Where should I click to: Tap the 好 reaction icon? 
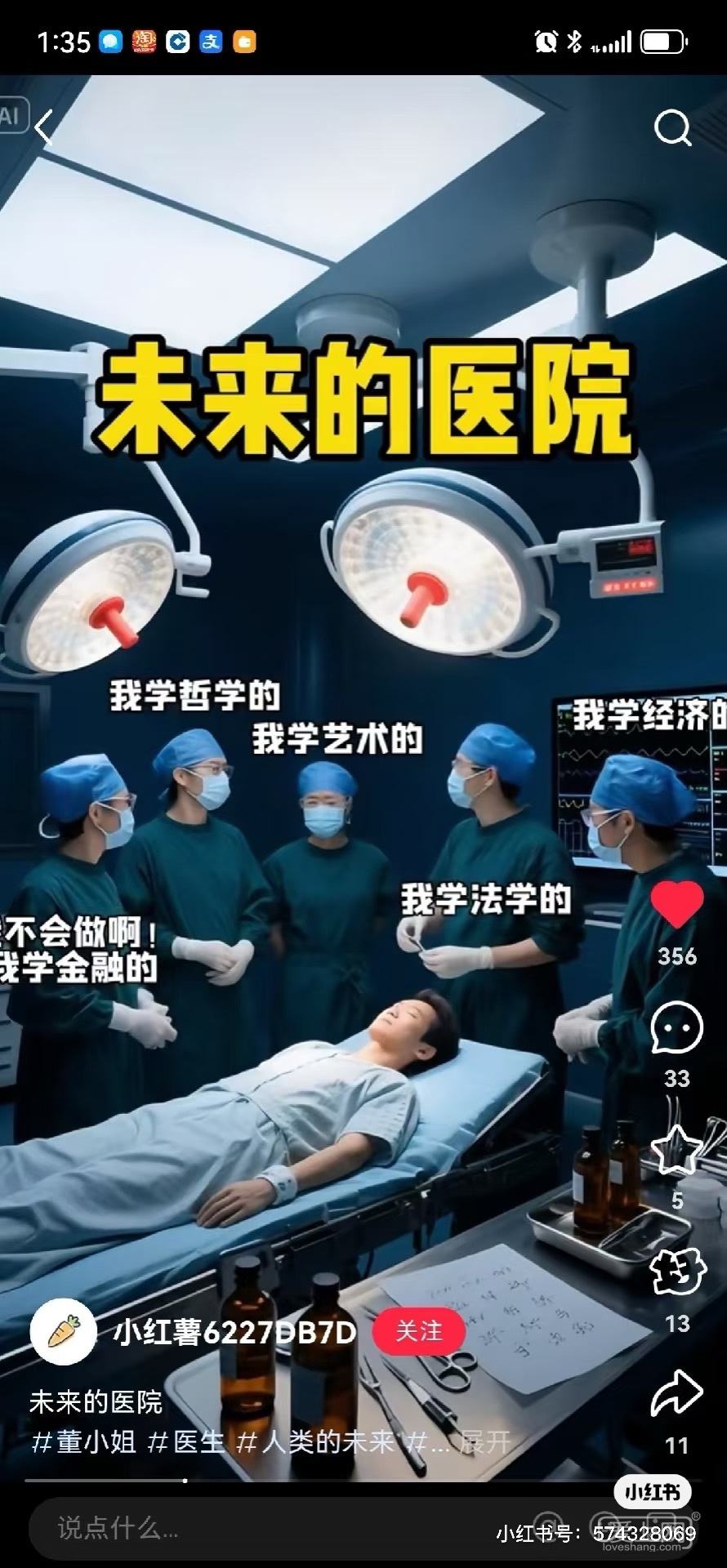coord(676,1272)
